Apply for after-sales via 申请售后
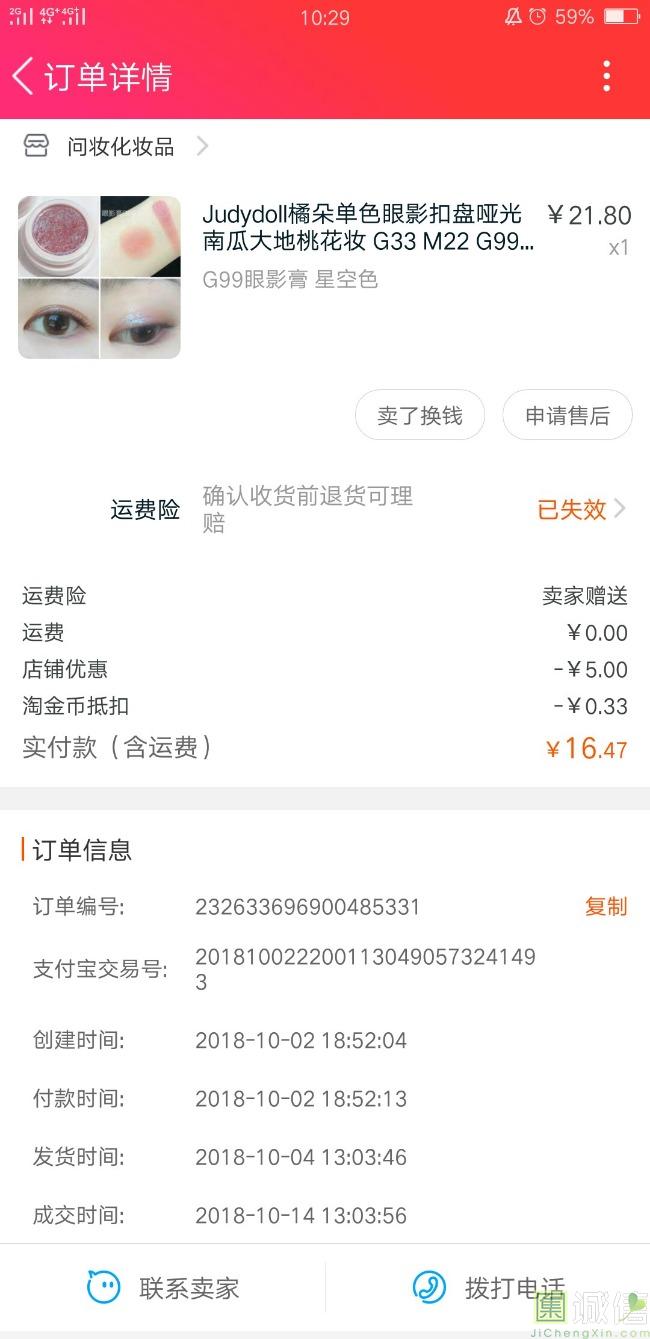 567,415
